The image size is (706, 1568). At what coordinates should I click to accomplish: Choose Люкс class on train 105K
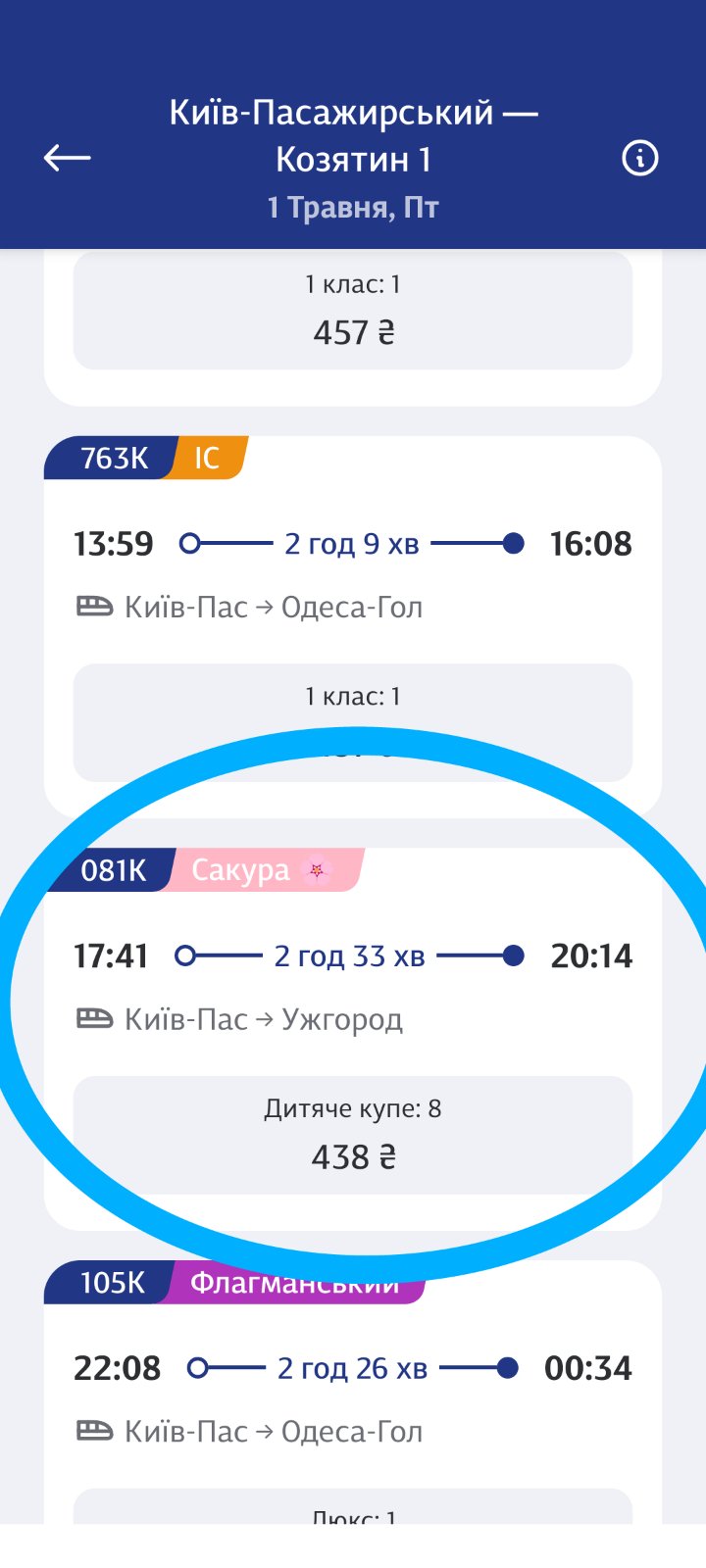(353, 1507)
